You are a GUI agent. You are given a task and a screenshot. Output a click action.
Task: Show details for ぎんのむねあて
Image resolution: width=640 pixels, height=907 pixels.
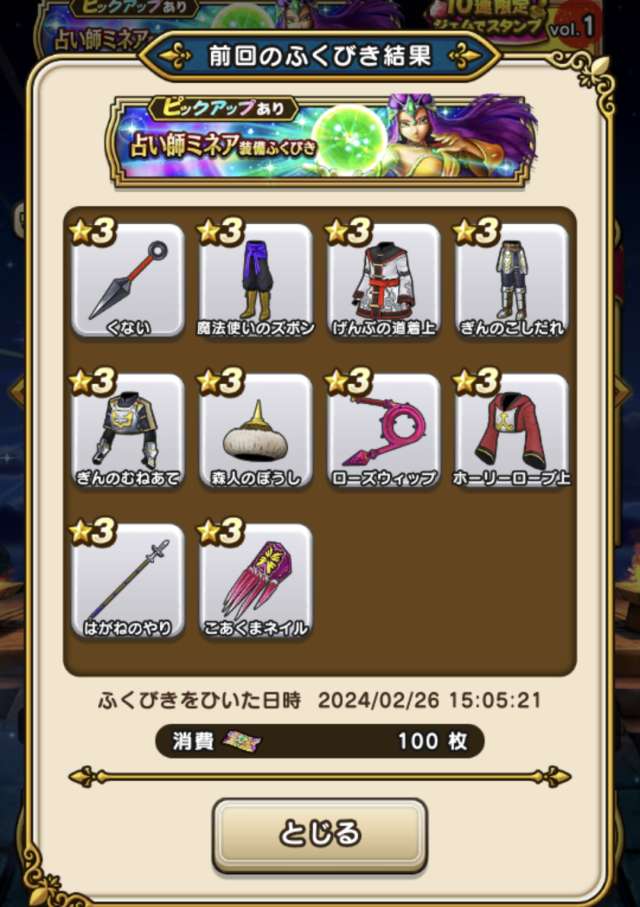(128, 432)
